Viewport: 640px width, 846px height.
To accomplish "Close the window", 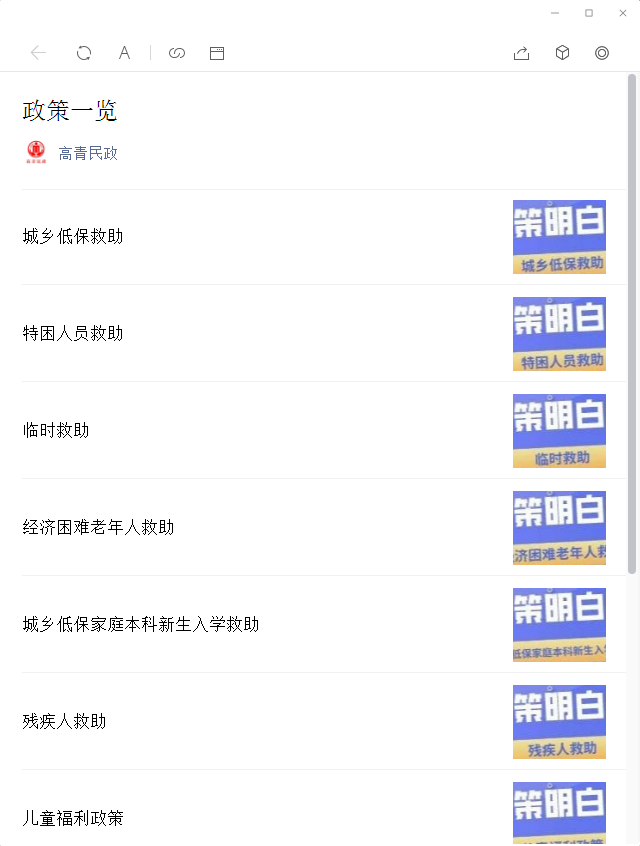I will tap(622, 13).
